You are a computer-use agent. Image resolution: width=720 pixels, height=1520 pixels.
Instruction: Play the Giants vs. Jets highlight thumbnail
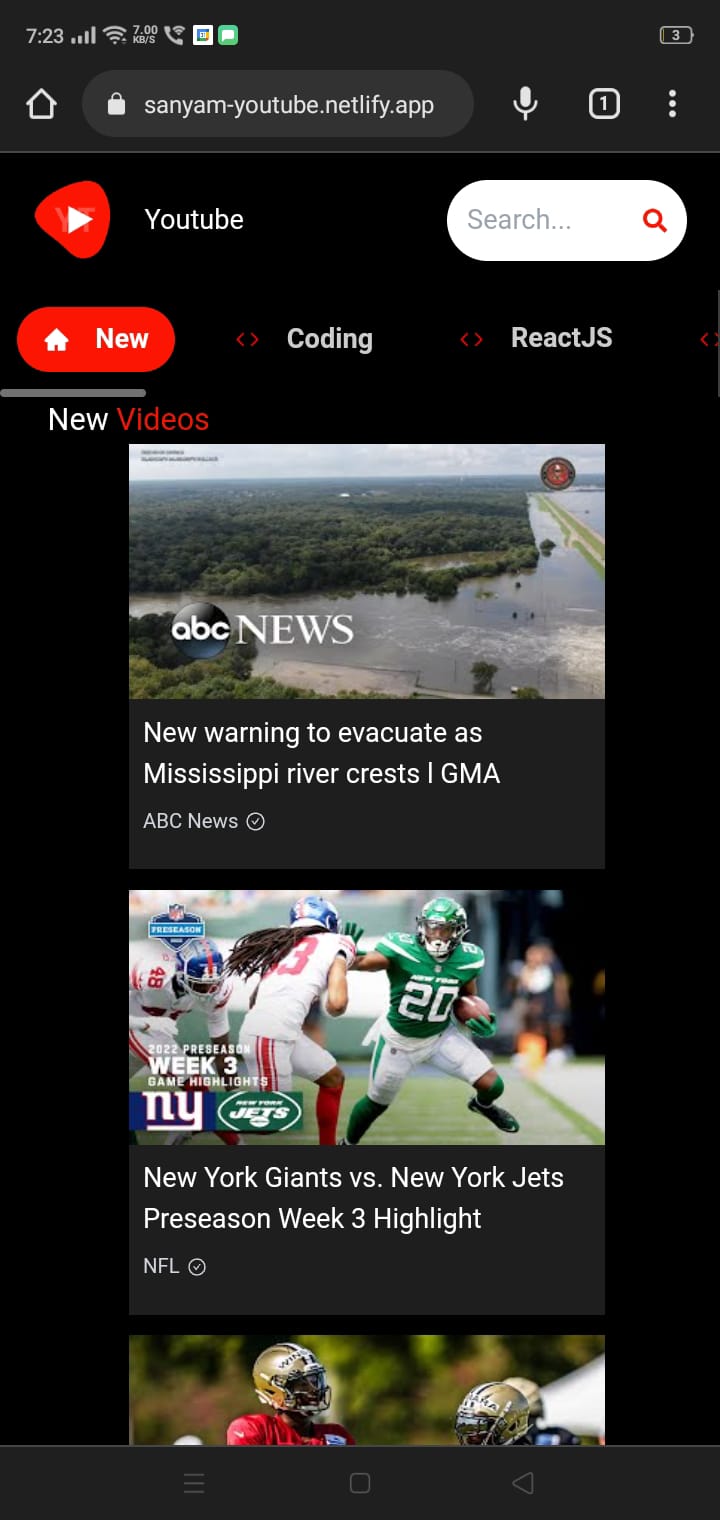[366, 1017]
